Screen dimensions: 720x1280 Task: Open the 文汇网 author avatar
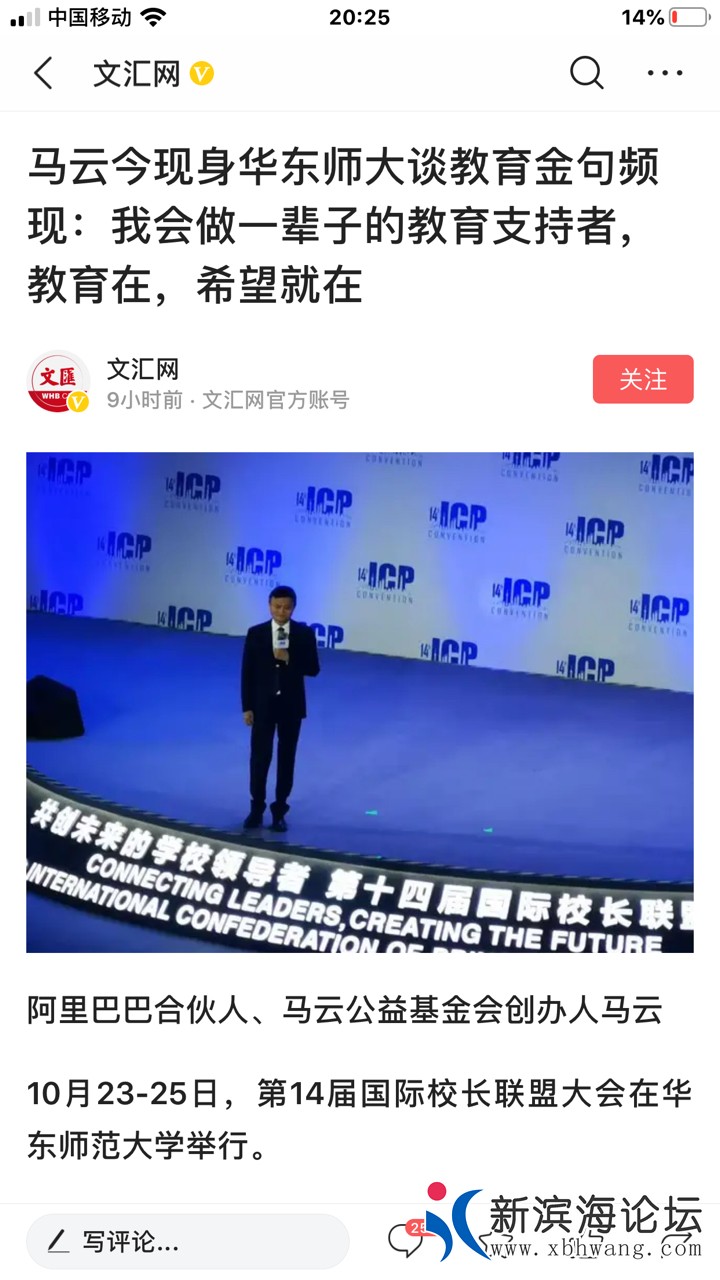(58, 382)
